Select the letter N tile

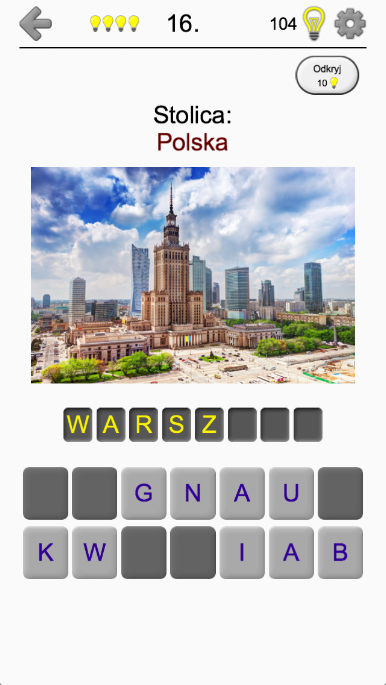click(x=193, y=493)
